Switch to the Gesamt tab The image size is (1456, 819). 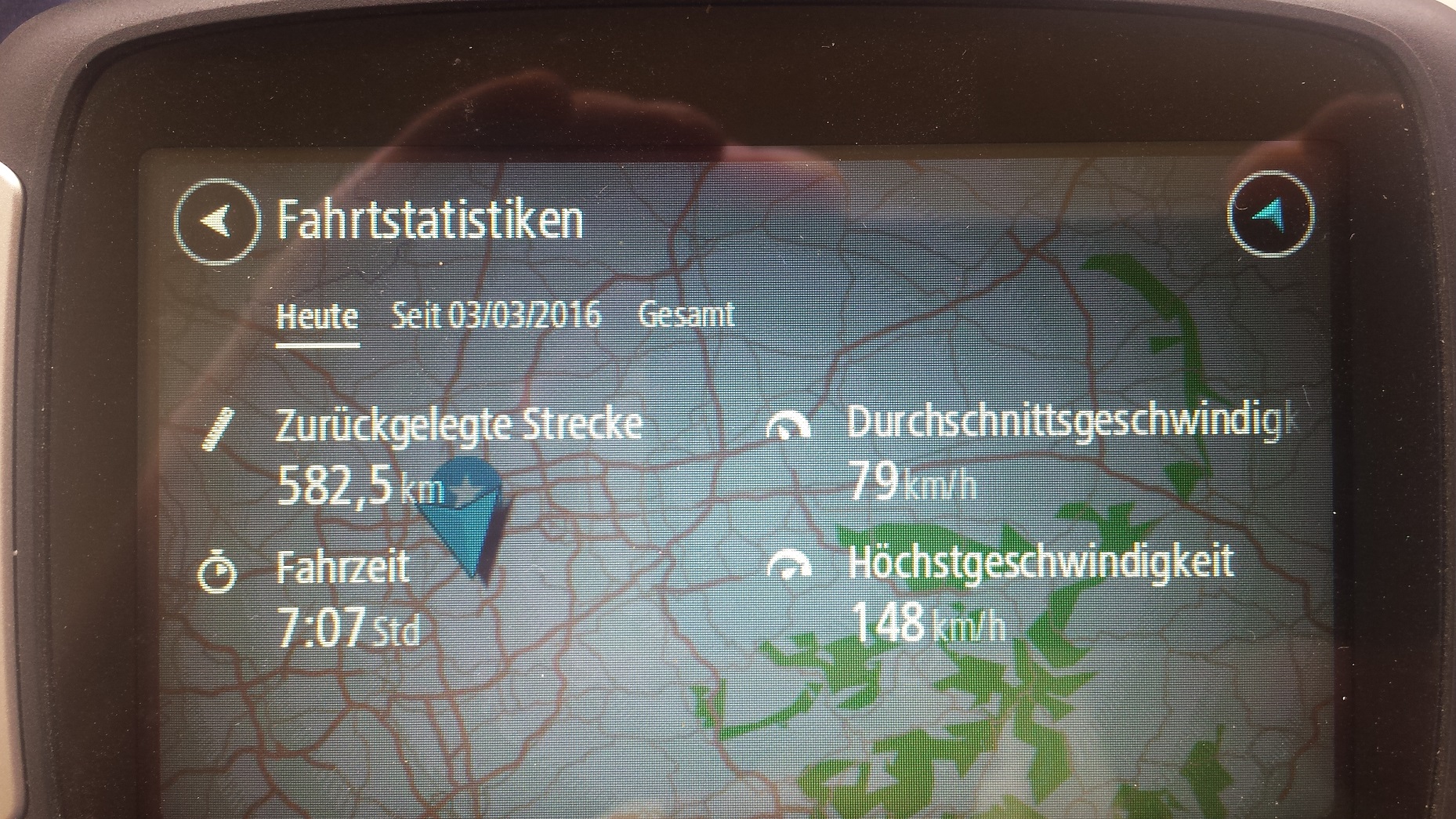coord(686,315)
